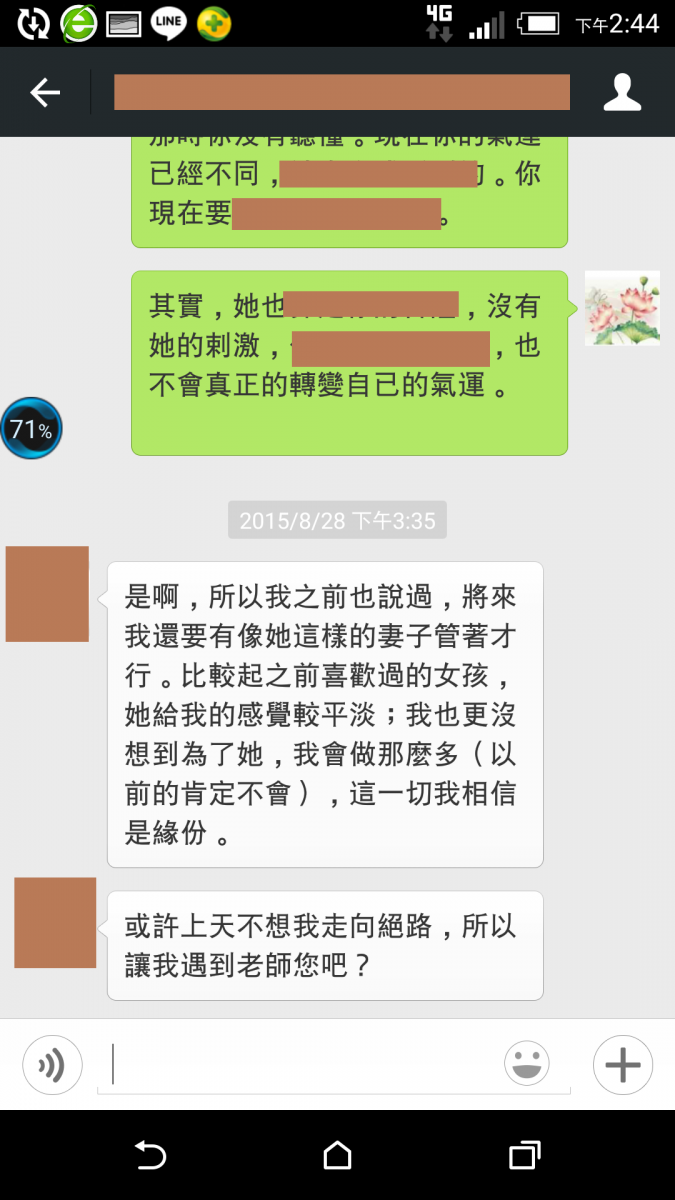Open the contact profile icon
Image resolution: width=675 pixels, height=1200 pixels.
(x=622, y=92)
